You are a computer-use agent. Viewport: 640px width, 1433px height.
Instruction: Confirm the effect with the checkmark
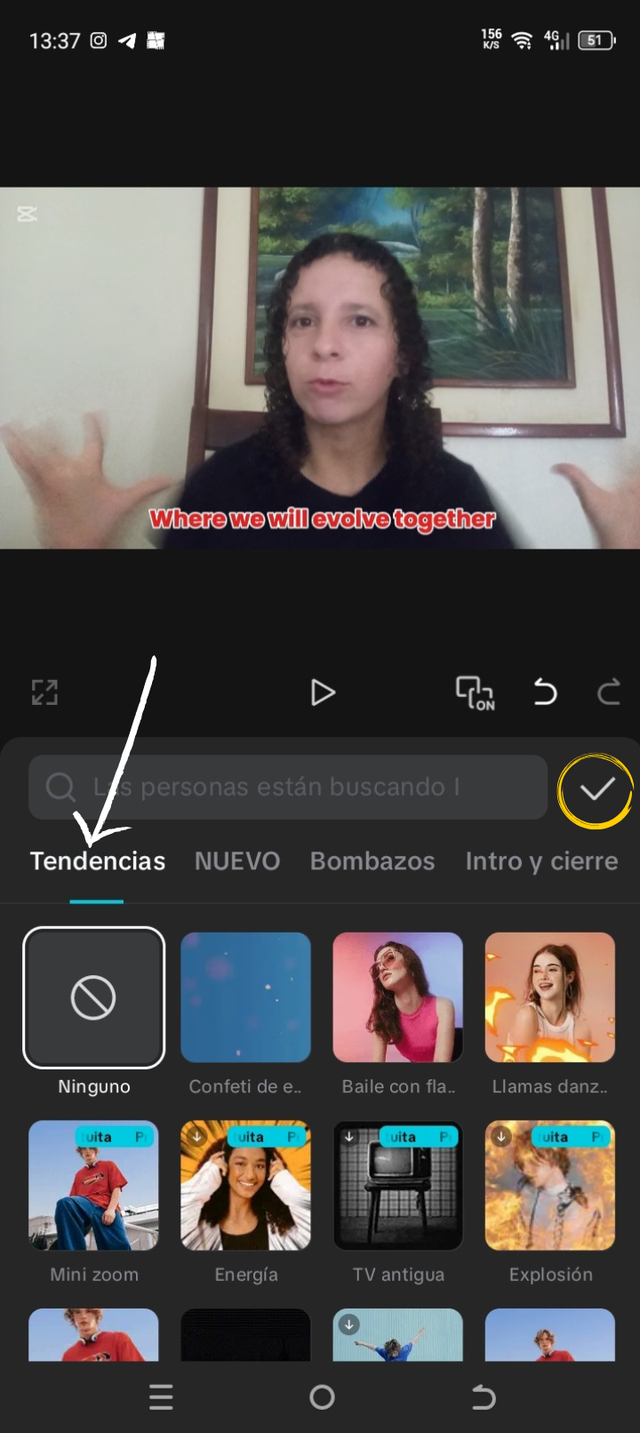(x=597, y=789)
